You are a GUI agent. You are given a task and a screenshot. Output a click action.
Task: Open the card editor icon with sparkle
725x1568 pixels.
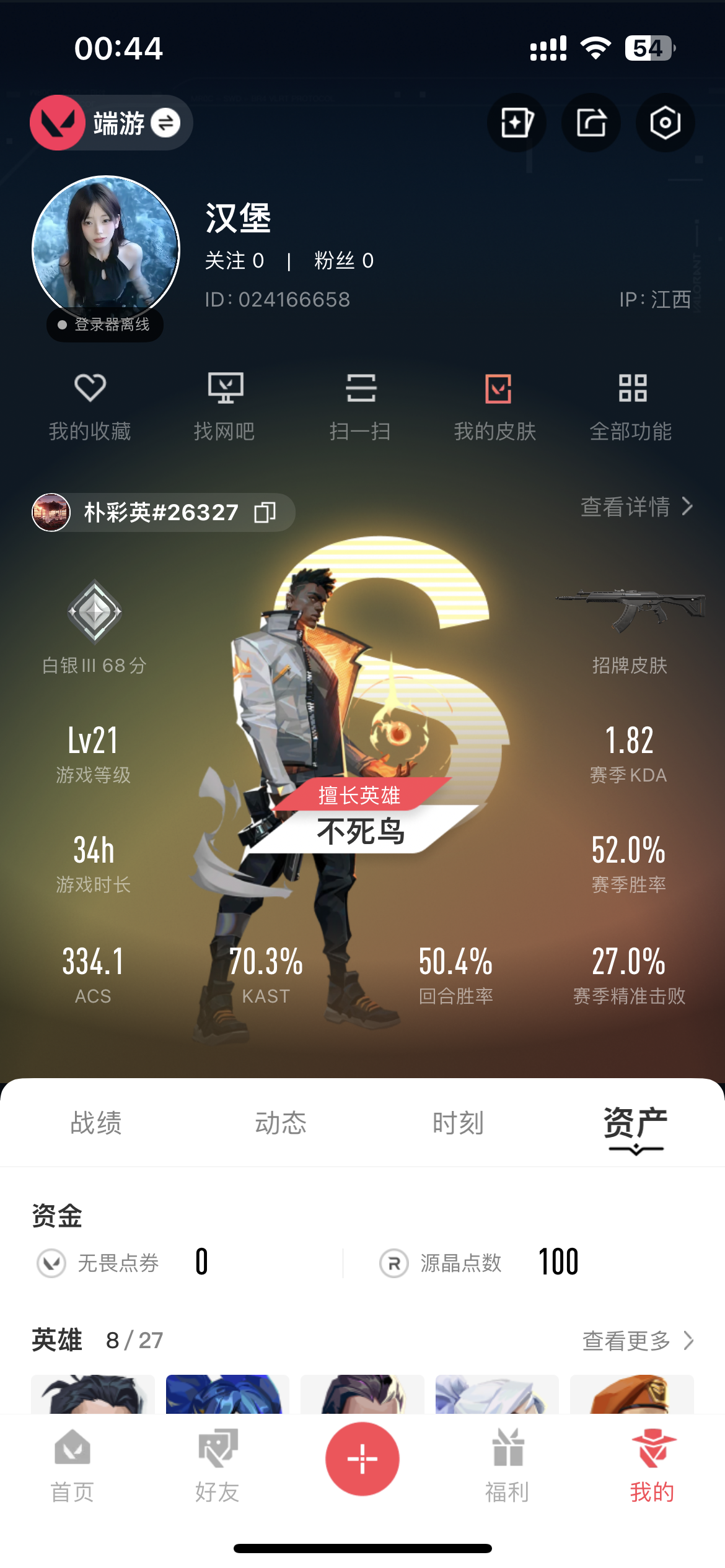(517, 123)
